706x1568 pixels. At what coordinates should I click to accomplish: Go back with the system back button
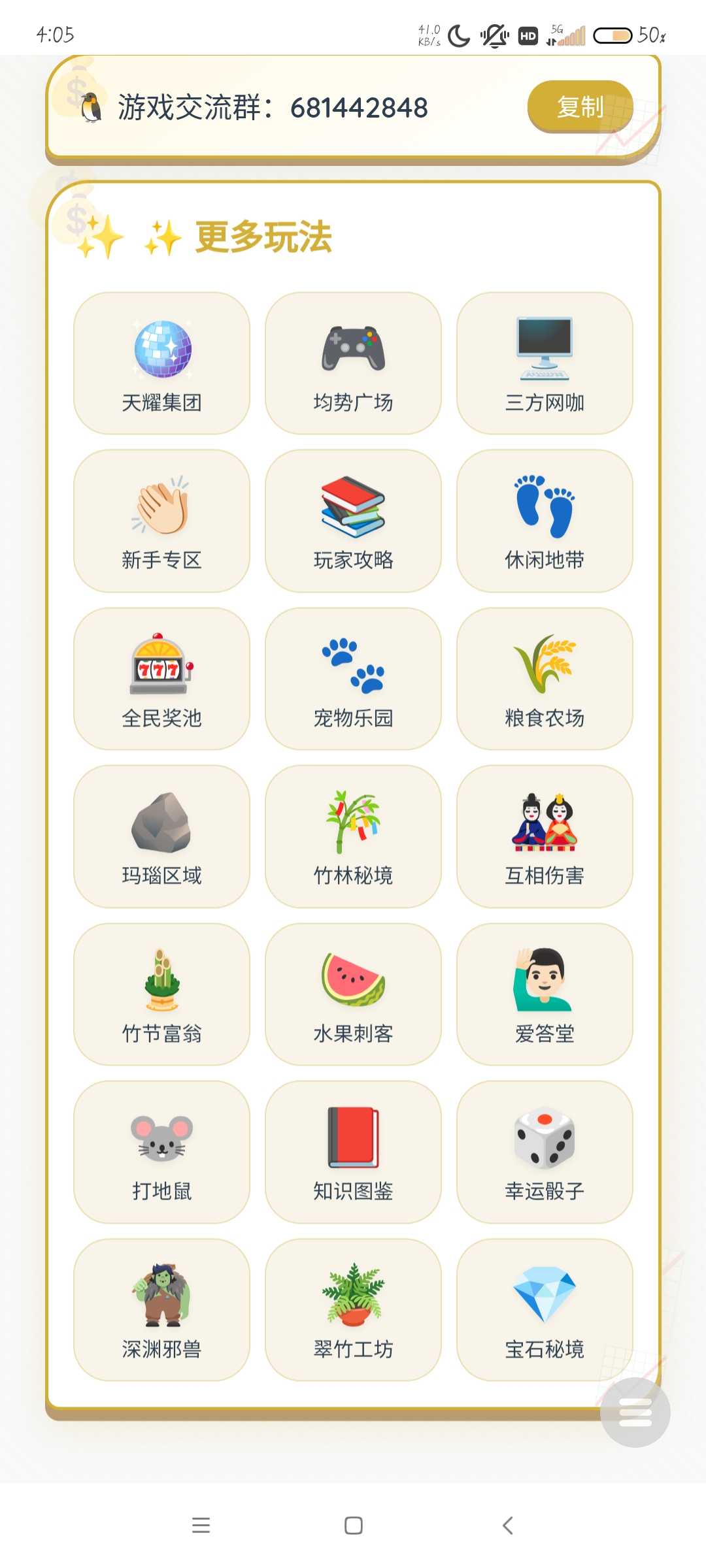tap(507, 1526)
